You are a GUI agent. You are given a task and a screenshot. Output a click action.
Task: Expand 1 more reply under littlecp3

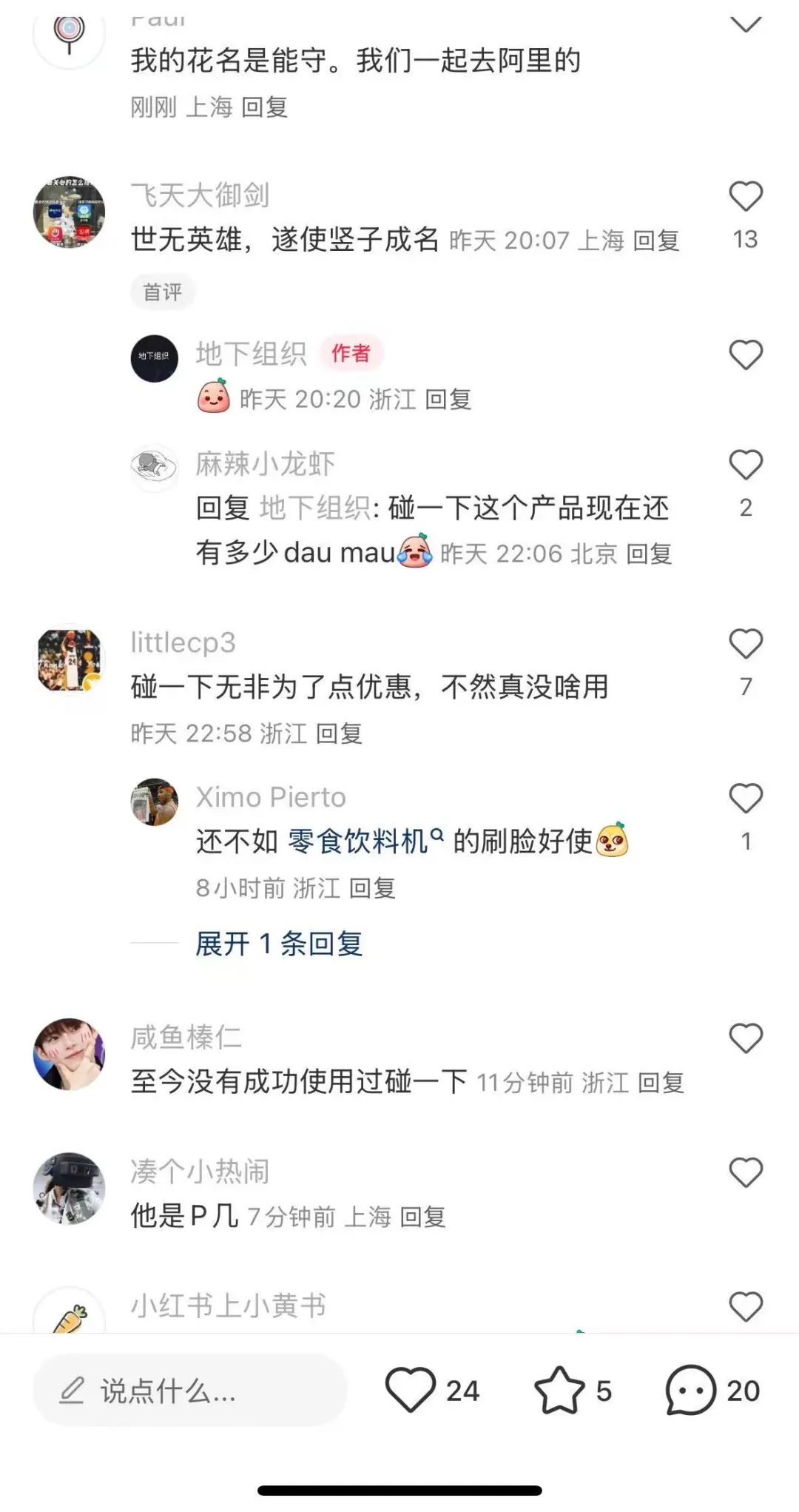tap(279, 944)
